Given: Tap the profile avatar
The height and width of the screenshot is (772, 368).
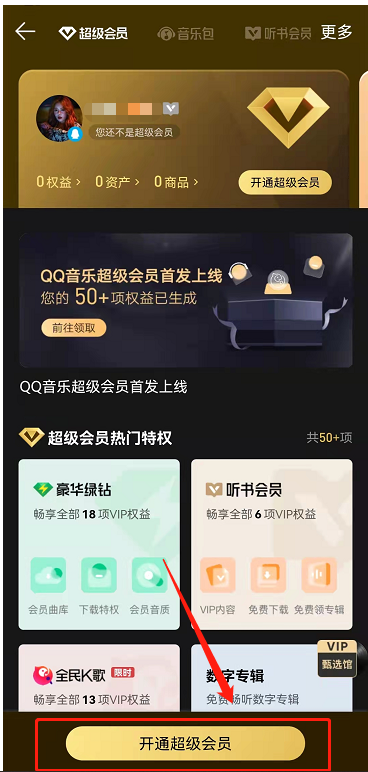Looking at the screenshot, I should [59, 118].
